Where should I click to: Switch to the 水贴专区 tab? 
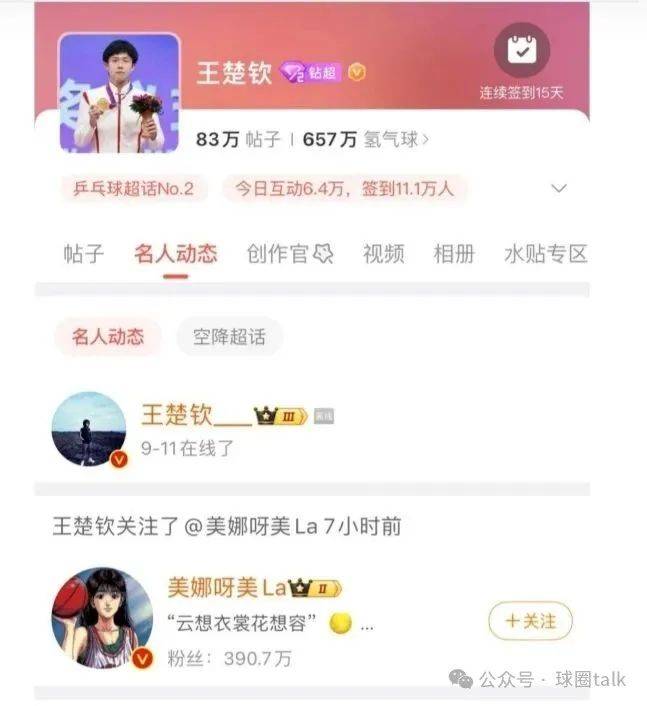point(544,253)
